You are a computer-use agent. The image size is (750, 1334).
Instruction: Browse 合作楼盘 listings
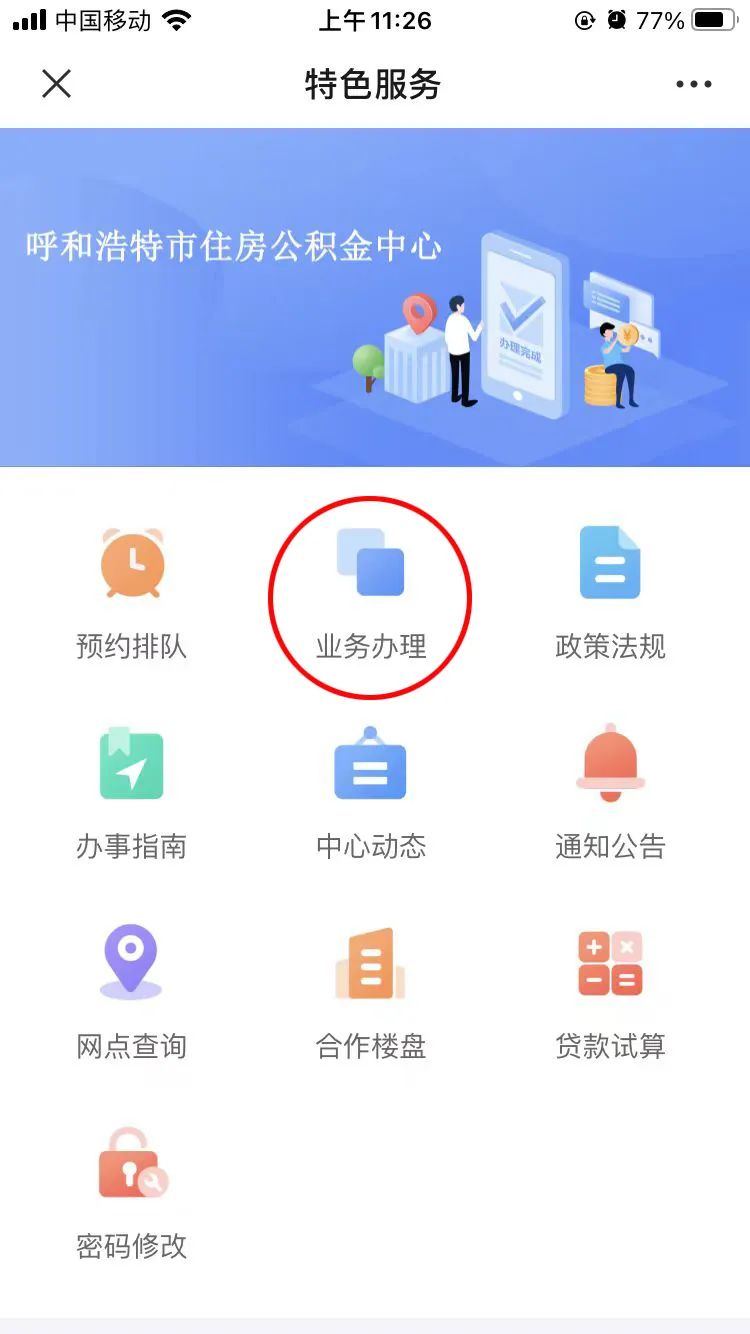(x=371, y=993)
